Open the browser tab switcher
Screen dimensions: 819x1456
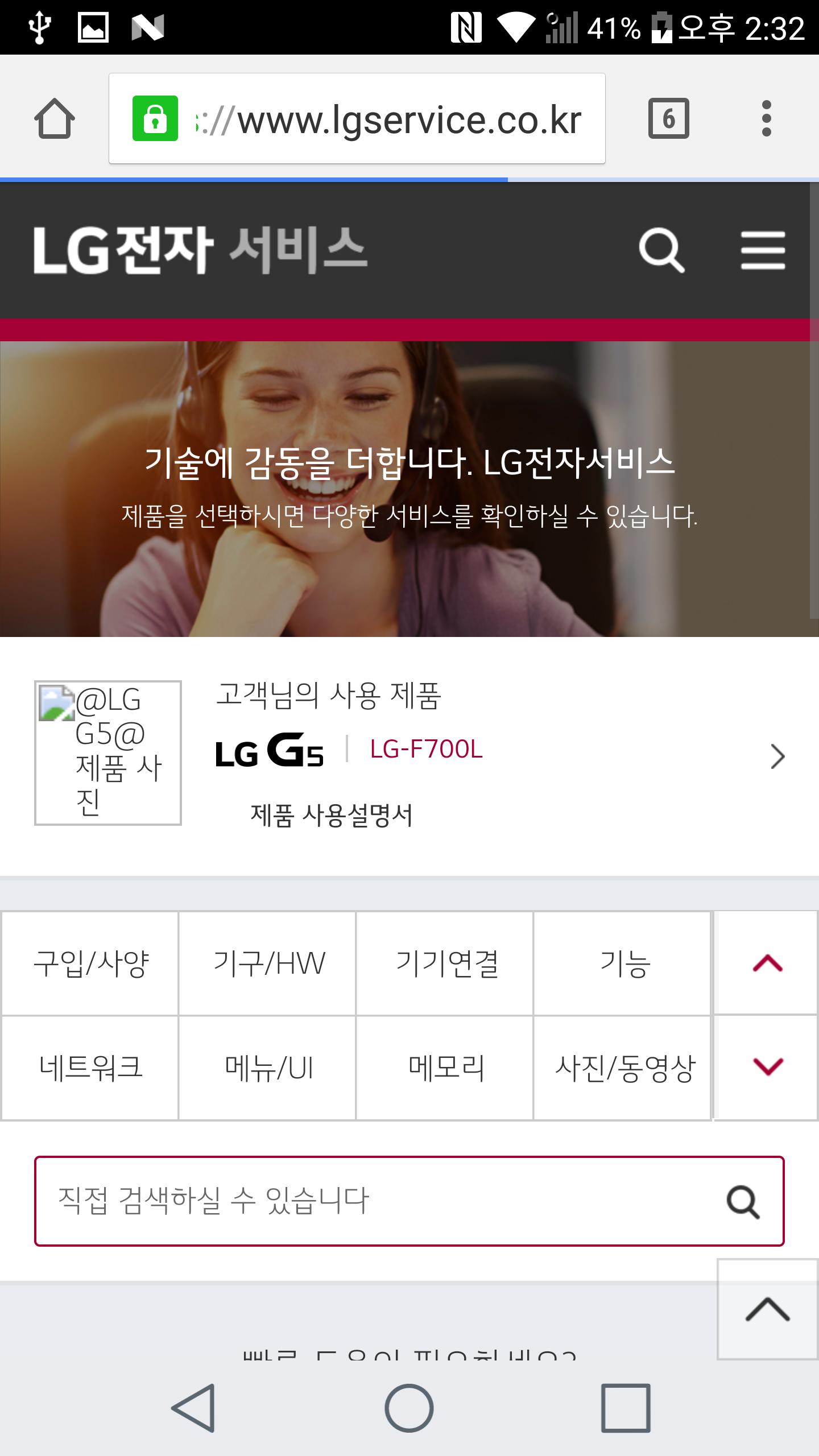tap(669, 118)
